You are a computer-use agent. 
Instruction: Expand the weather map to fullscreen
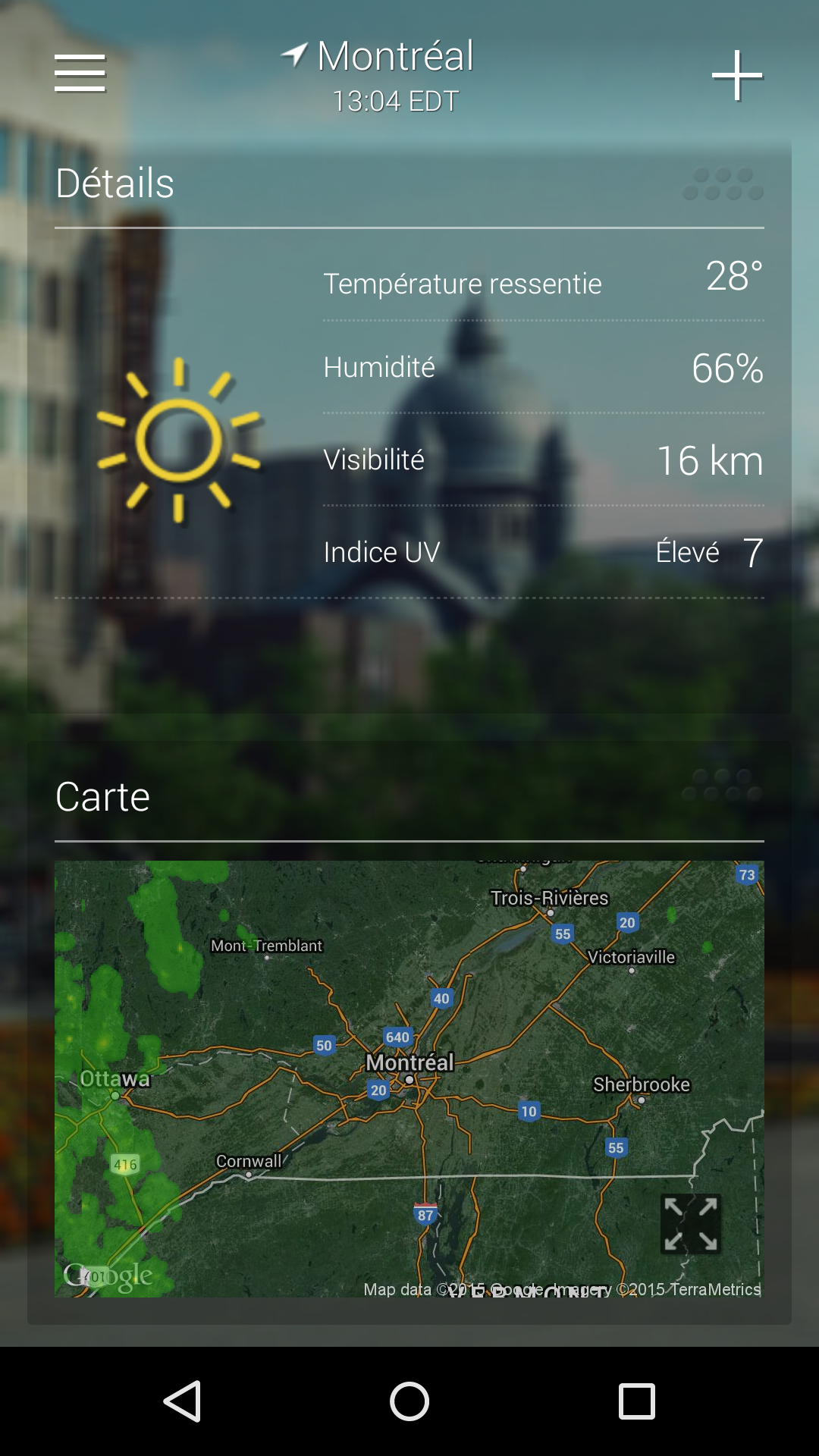click(x=690, y=1223)
